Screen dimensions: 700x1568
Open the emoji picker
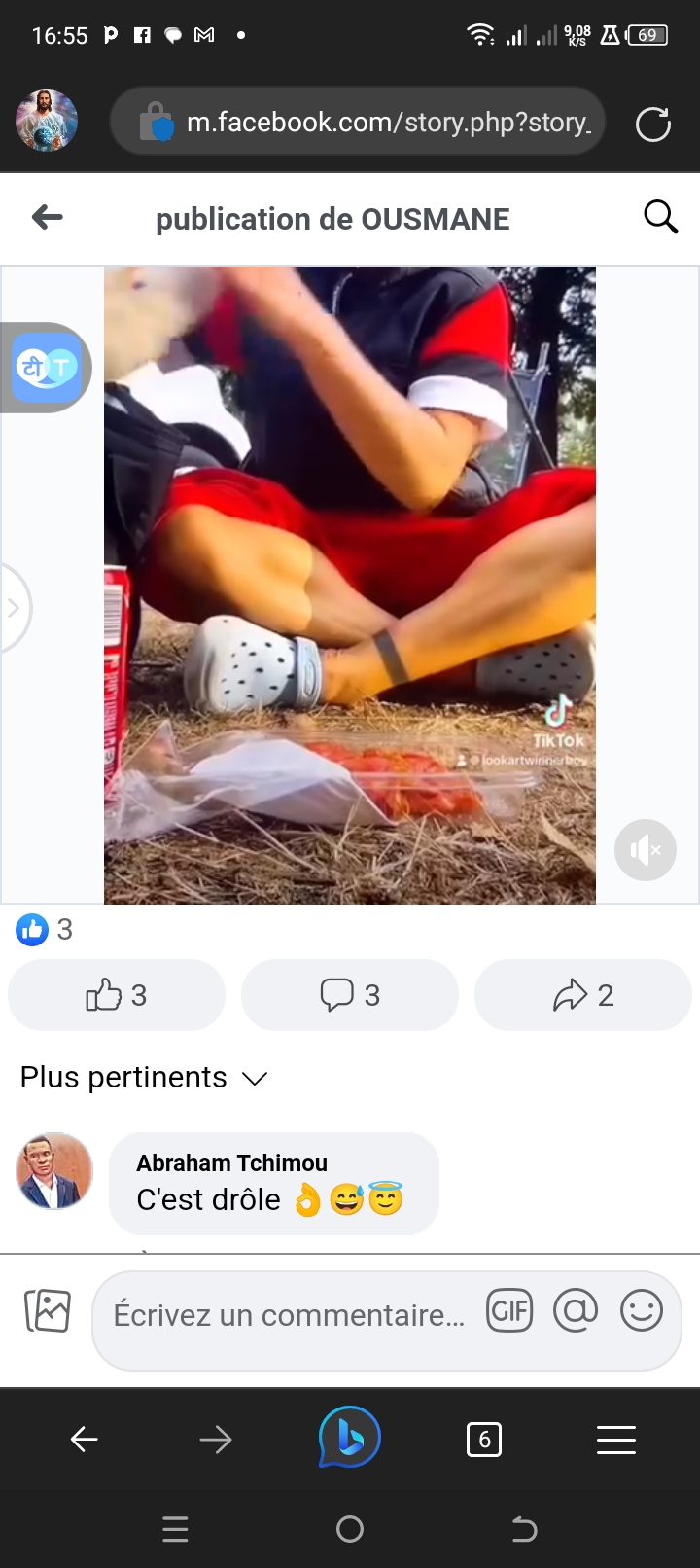click(642, 1311)
